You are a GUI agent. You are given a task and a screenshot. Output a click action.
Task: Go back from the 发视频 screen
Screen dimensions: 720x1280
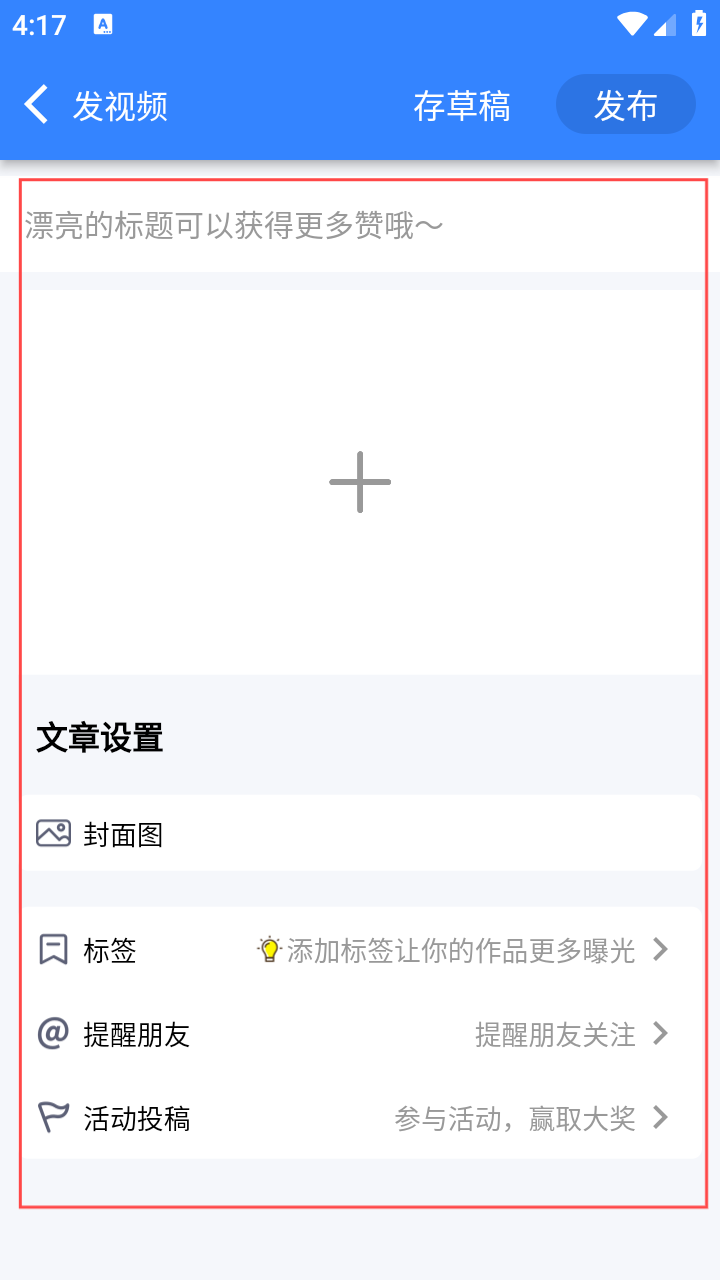tap(37, 105)
